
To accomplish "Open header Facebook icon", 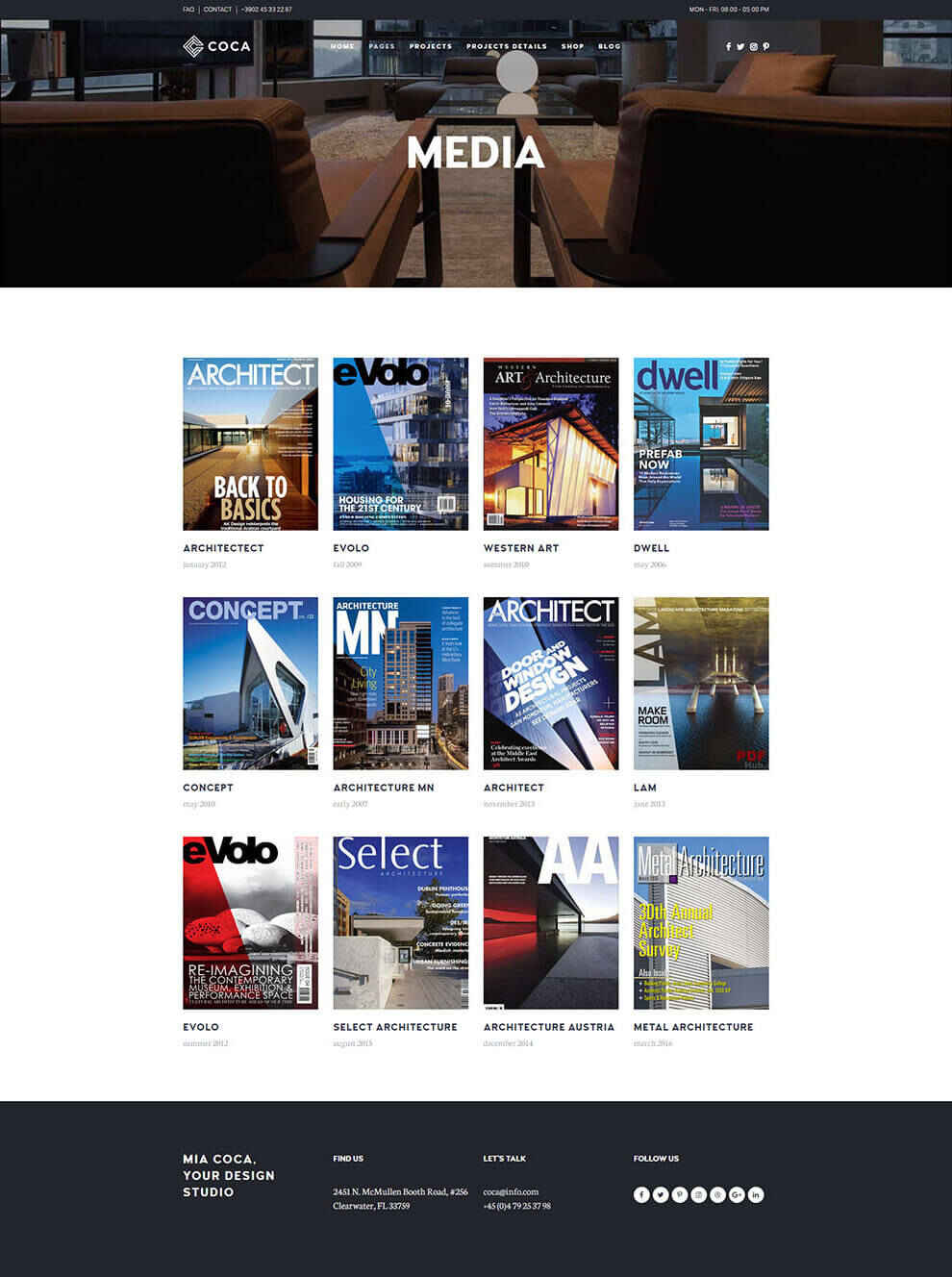I will 728,46.
